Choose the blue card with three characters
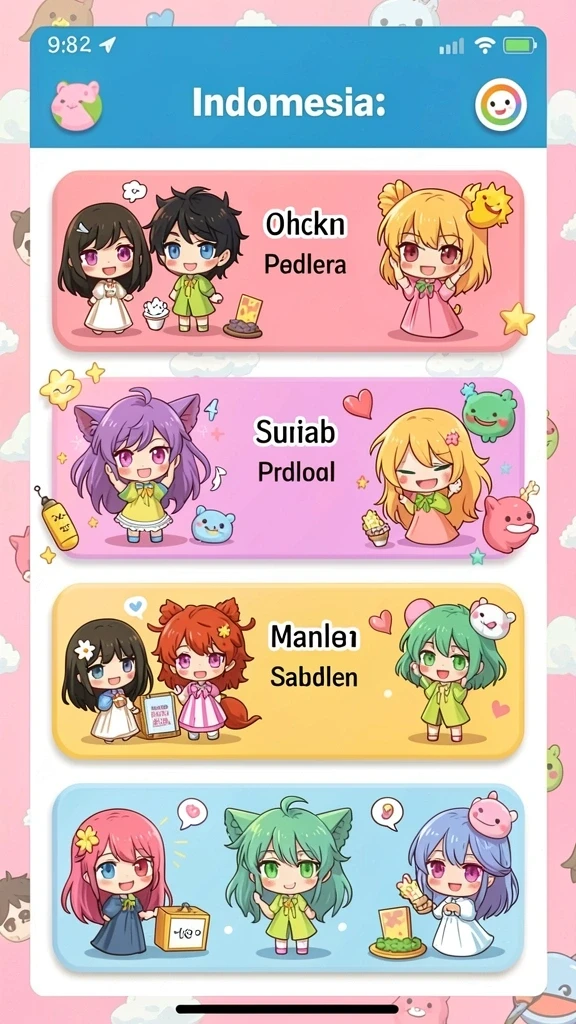The width and height of the screenshot is (576, 1024). coord(288,878)
